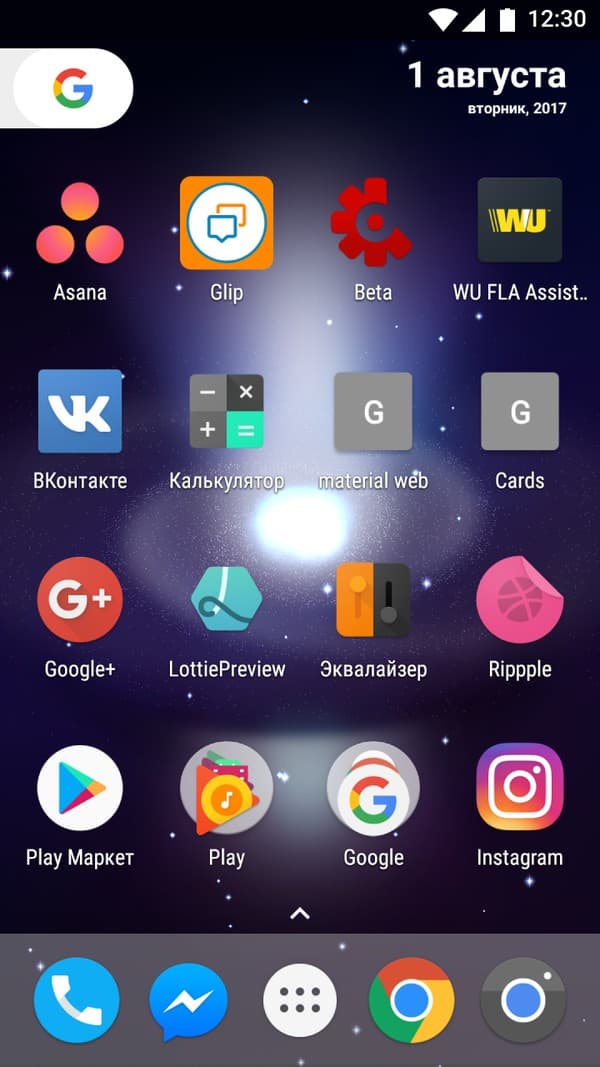Viewport: 600px width, 1067px height.
Task: Open the material web shortcut
Action: [373, 411]
